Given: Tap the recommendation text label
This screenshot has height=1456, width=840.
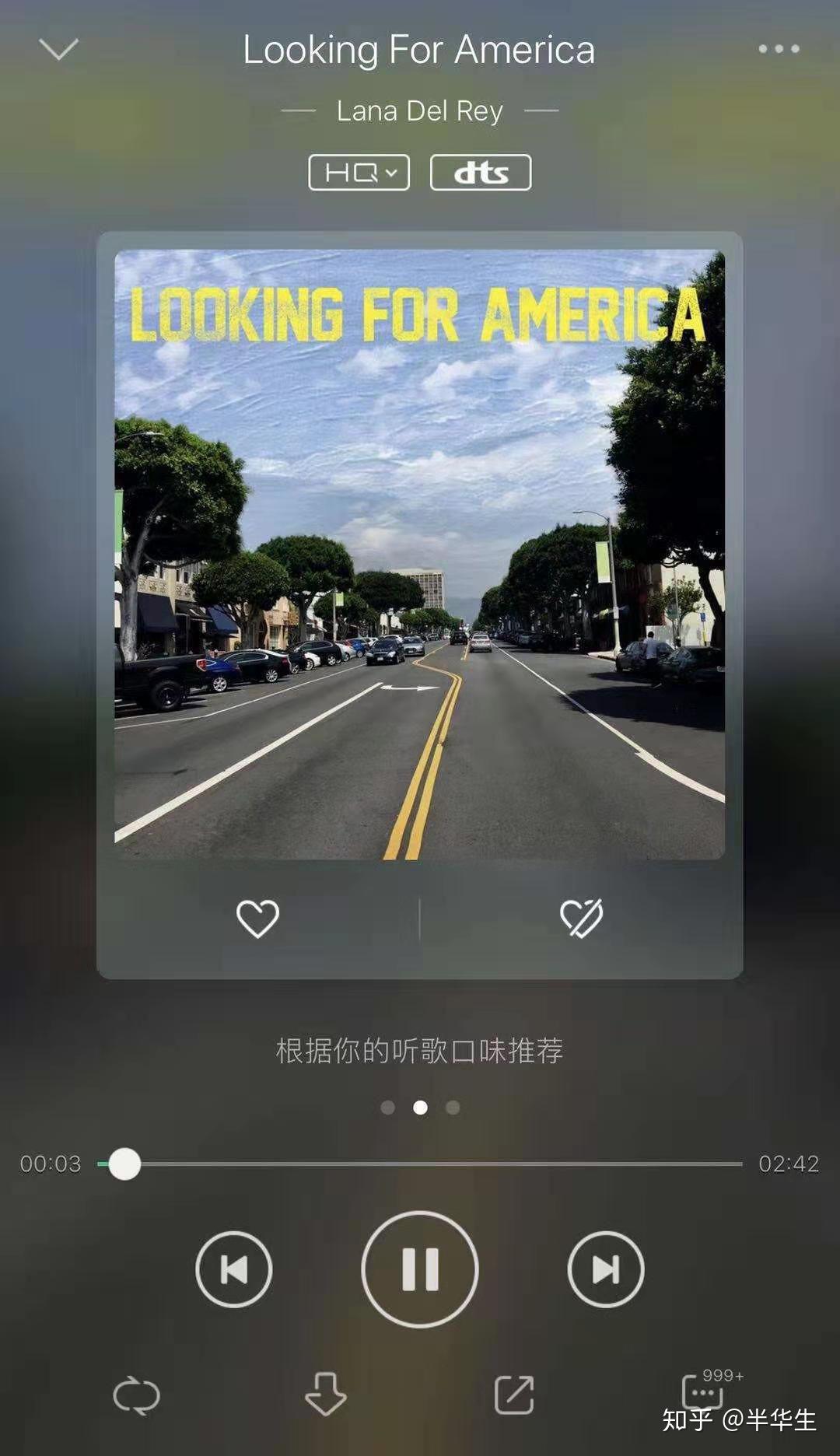Looking at the screenshot, I should [x=420, y=1049].
